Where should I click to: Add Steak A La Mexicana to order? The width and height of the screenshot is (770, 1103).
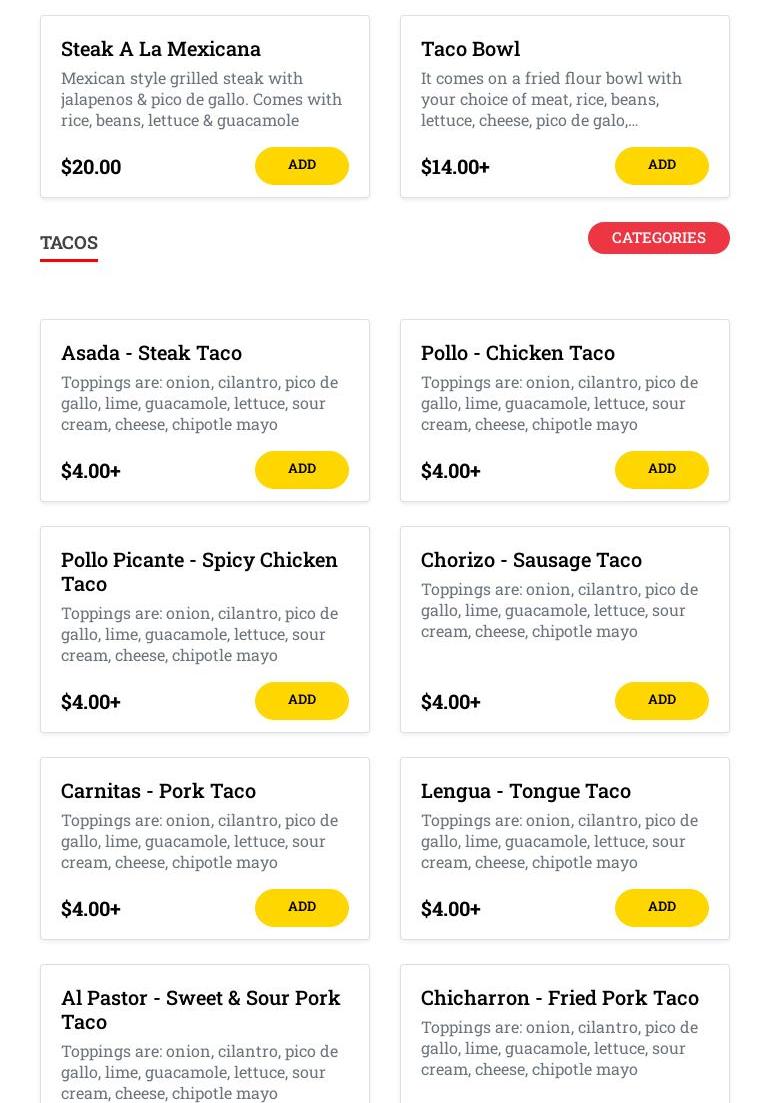coord(301,166)
